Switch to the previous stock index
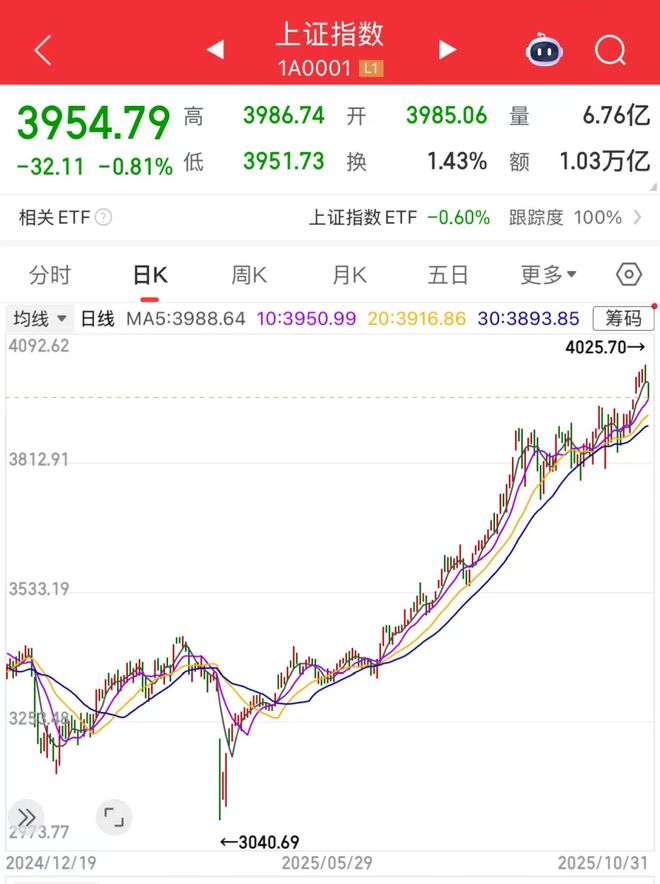 pyautogui.click(x=215, y=49)
